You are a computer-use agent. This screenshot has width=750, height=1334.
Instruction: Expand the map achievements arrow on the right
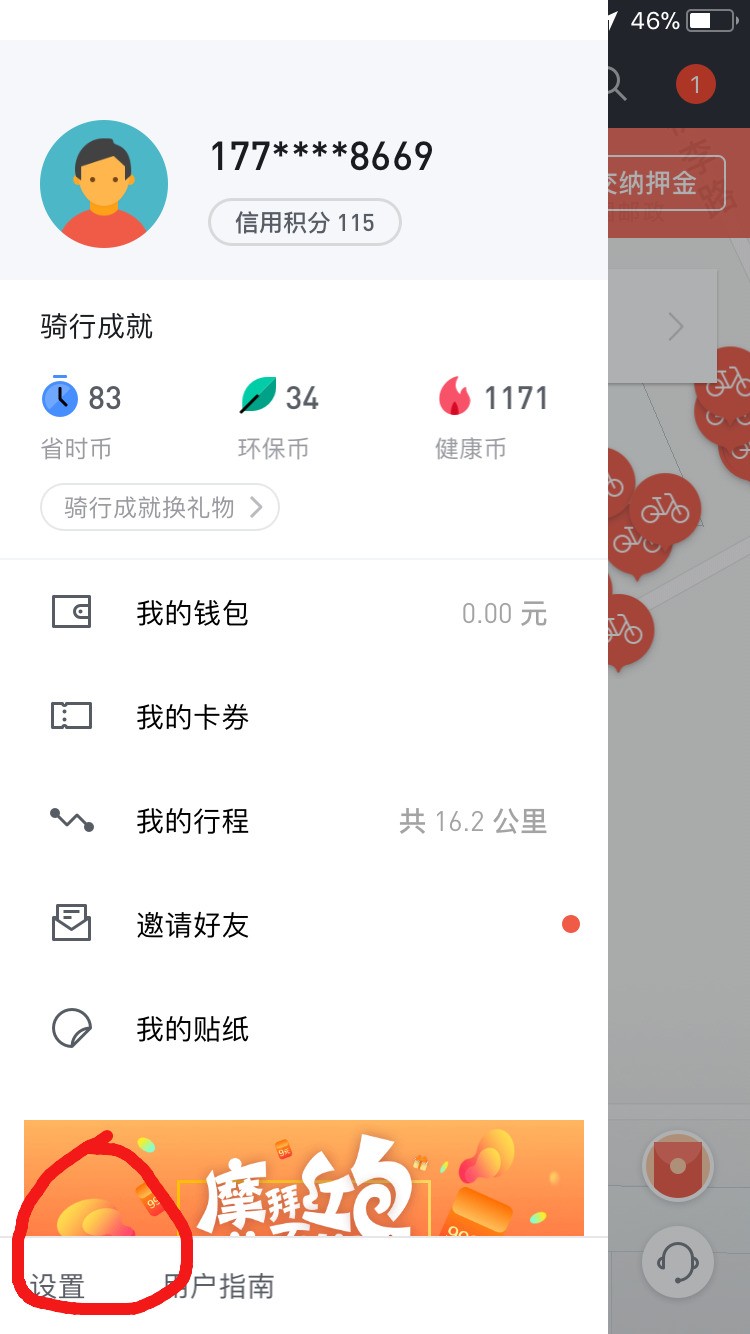(676, 326)
